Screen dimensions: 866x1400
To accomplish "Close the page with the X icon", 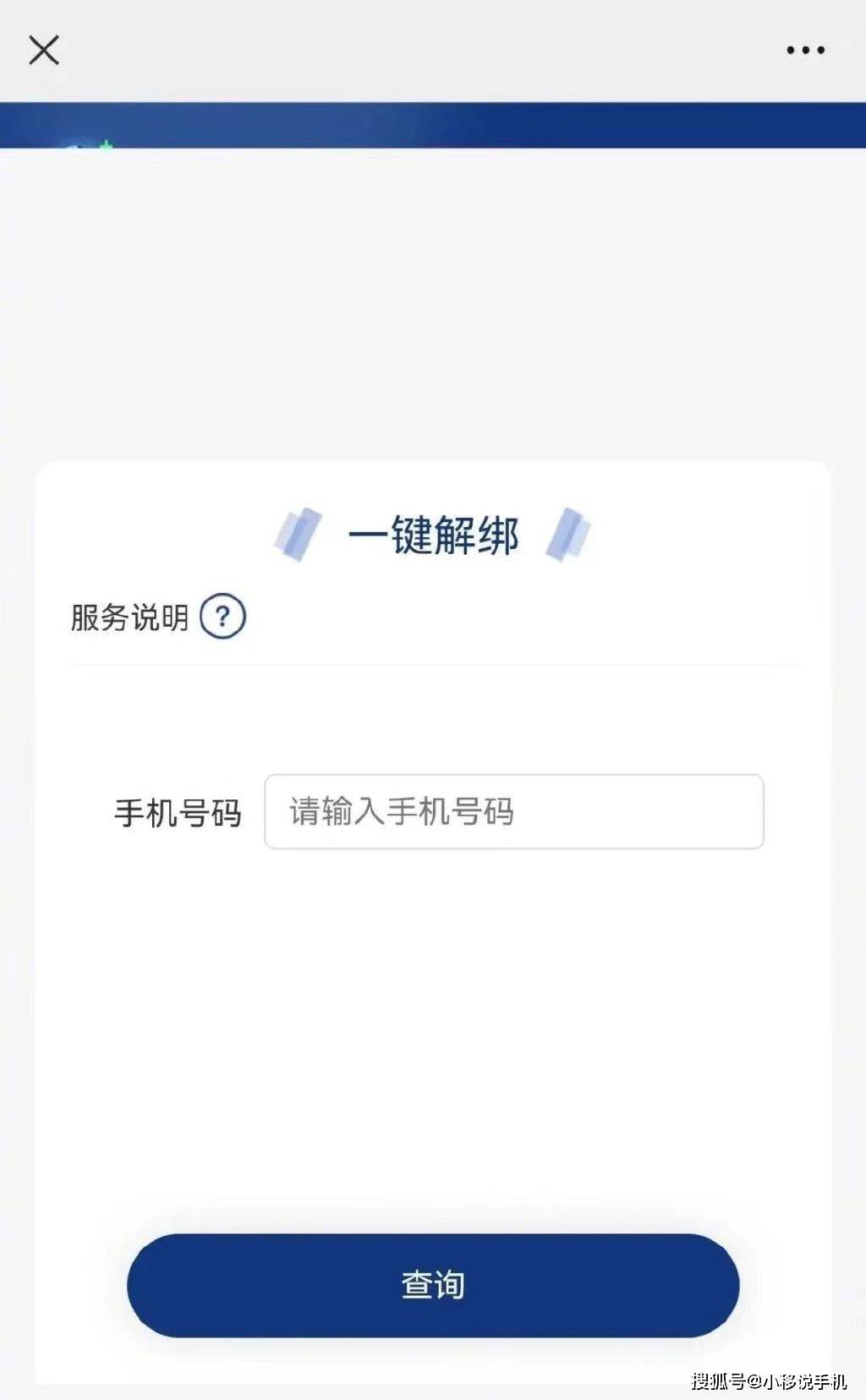I will point(44,50).
